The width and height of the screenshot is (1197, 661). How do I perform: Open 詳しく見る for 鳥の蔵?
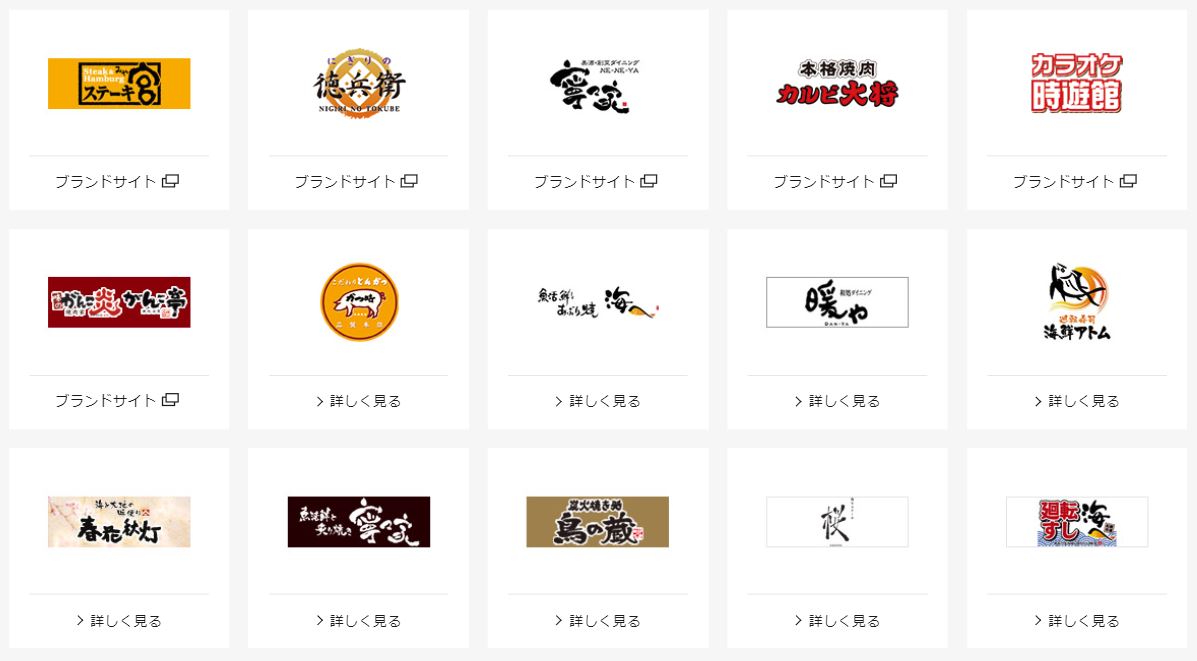pyautogui.click(x=597, y=621)
